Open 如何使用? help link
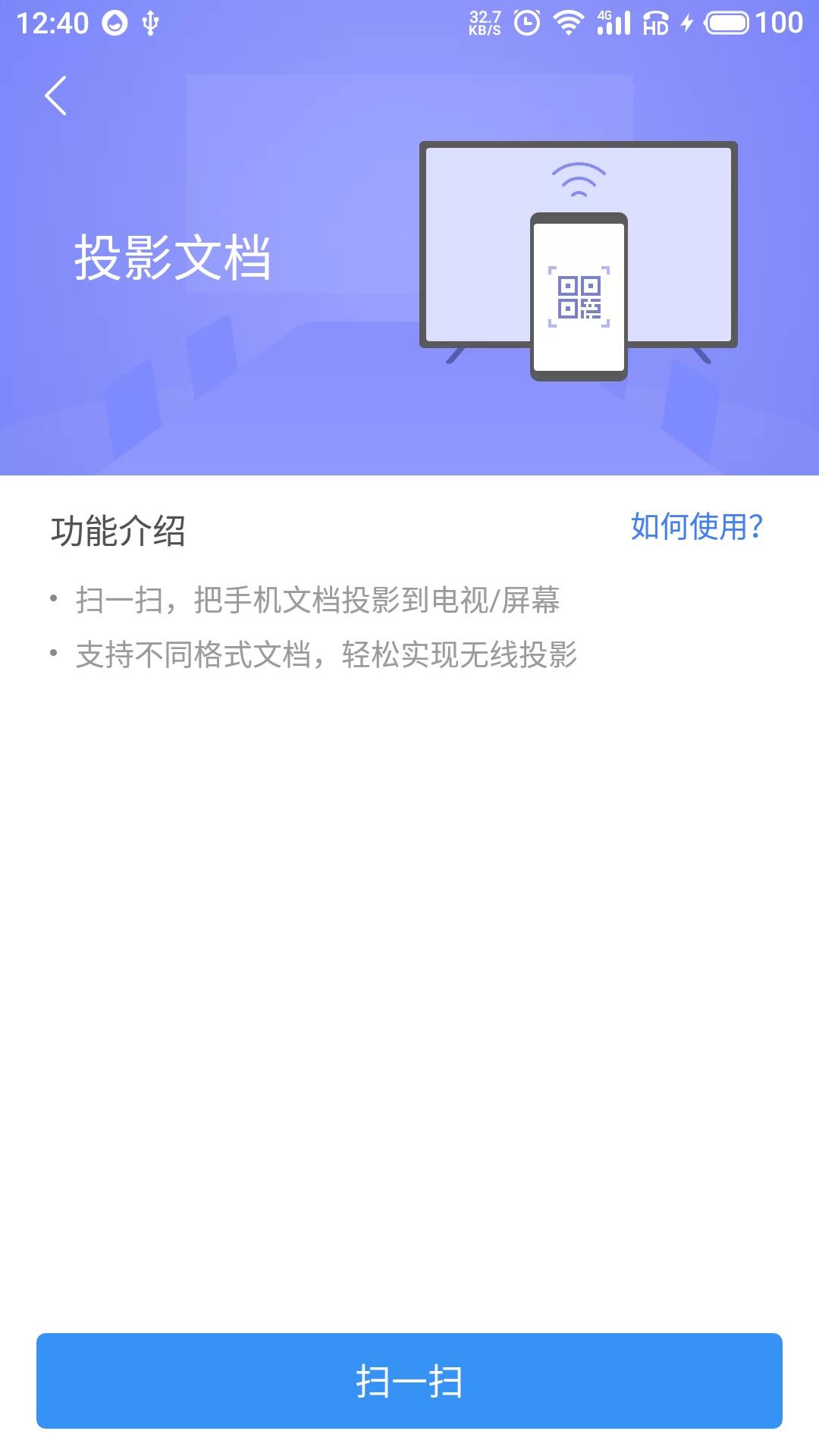This screenshot has height=1456, width=819. coord(695,527)
